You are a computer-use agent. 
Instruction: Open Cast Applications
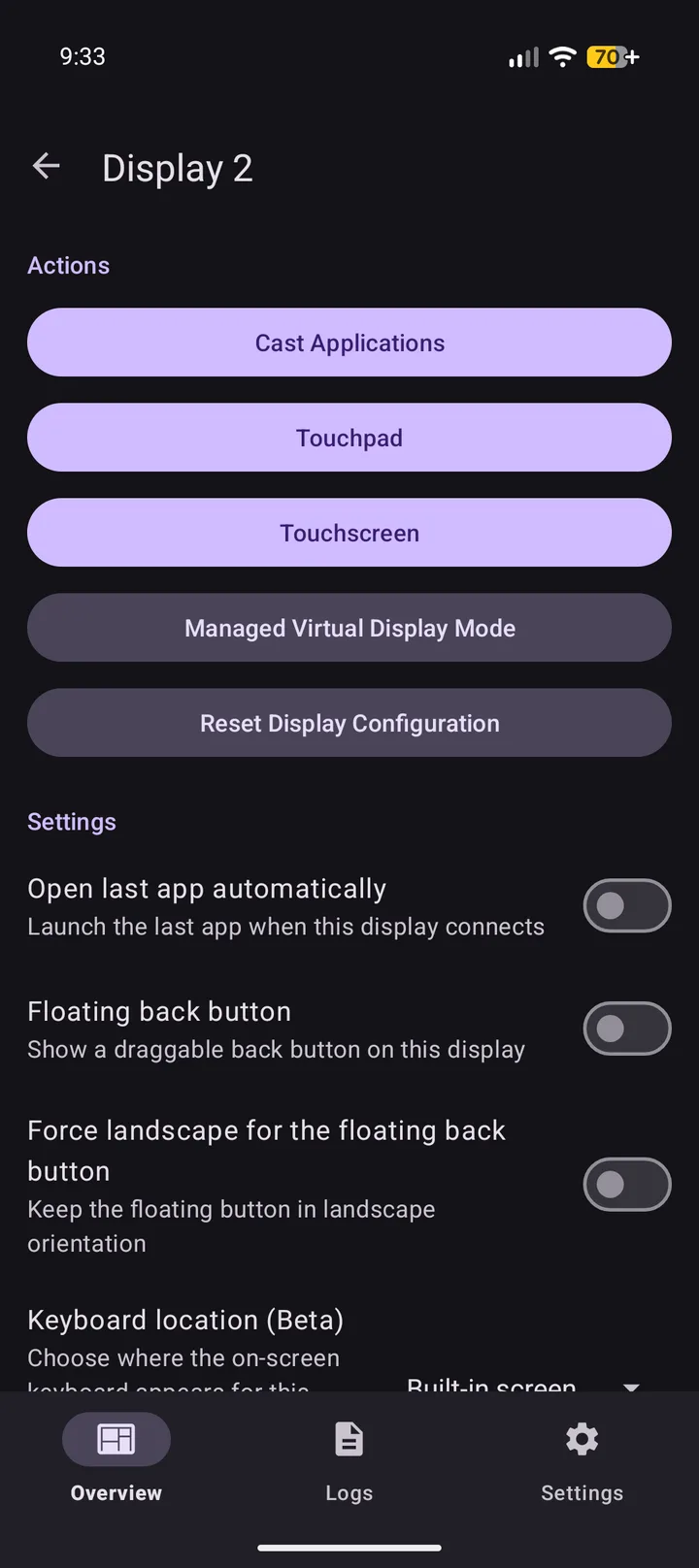(x=349, y=343)
